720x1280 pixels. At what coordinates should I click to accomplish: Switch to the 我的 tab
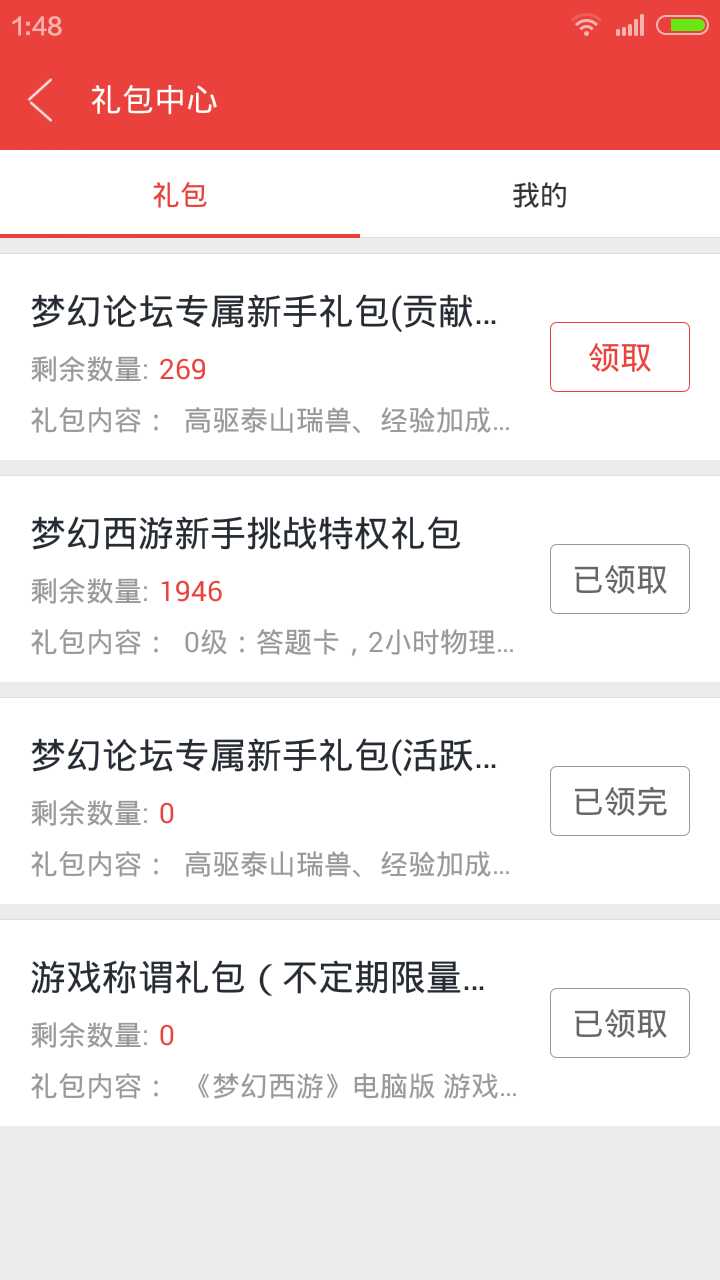pyautogui.click(x=540, y=195)
